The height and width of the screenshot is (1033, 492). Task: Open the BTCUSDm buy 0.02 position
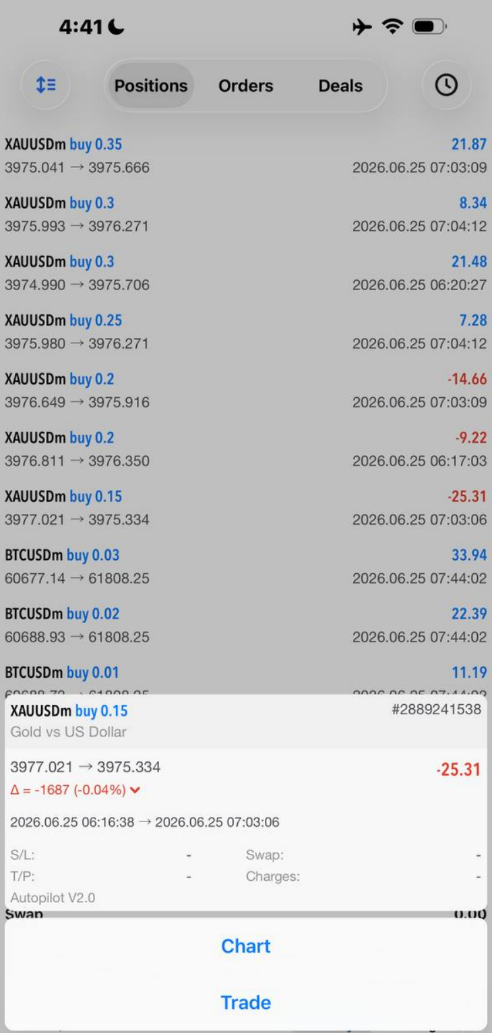pos(246,625)
